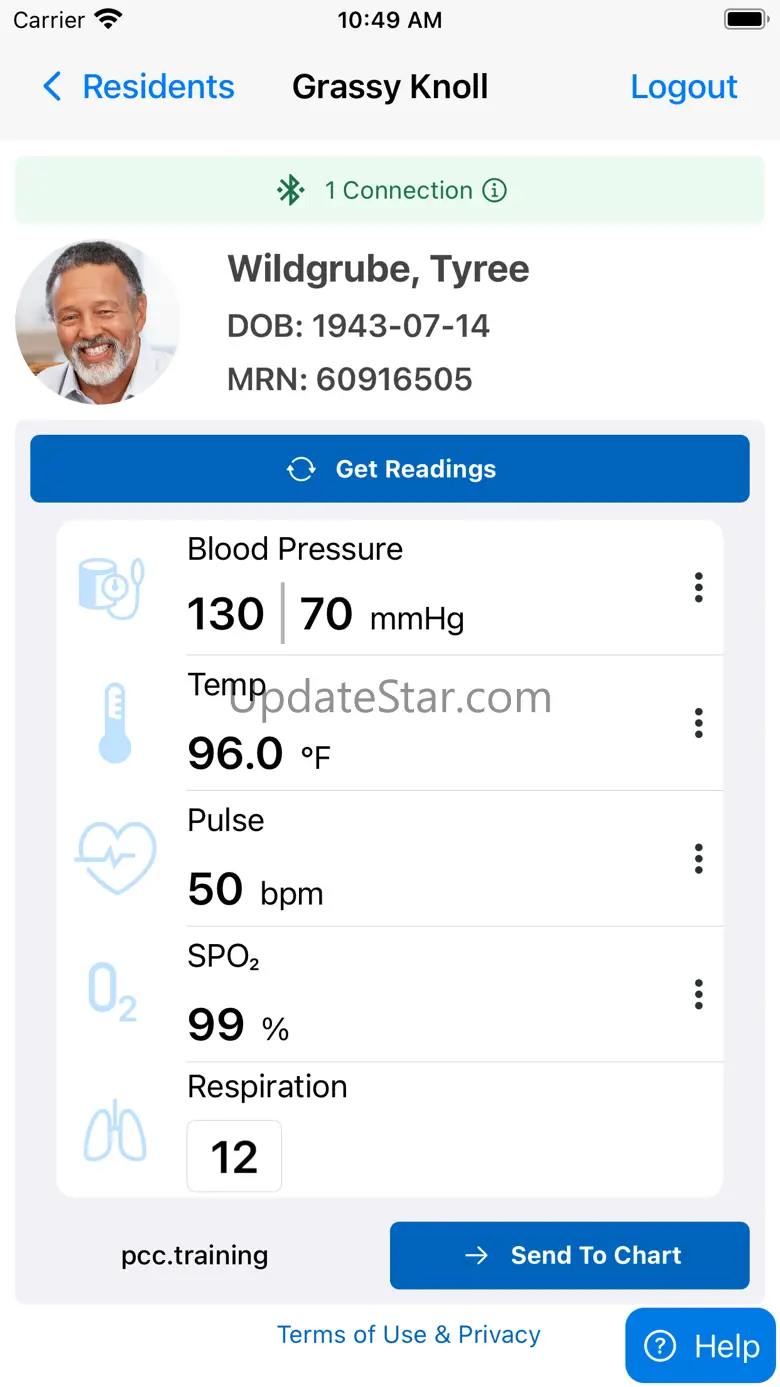780x1387 pixels.
Task: Open the connection info icon
Action: tap(494, 190)
